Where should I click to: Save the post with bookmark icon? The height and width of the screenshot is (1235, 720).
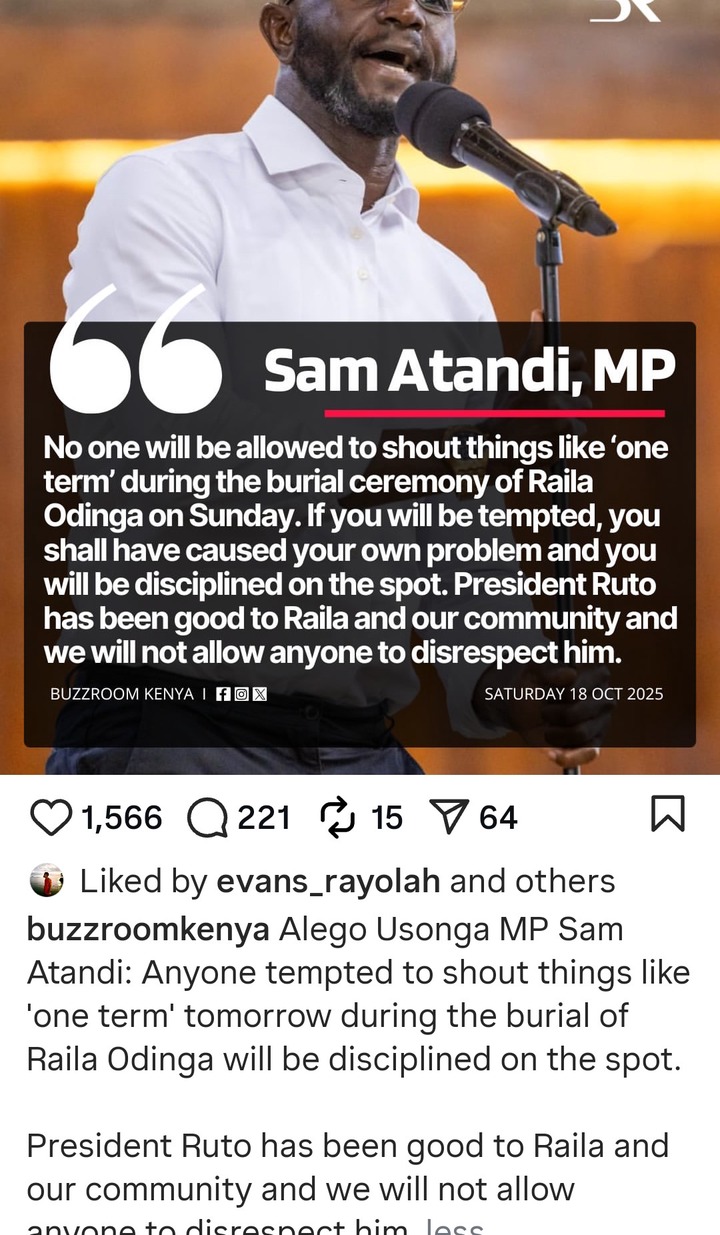pyautogui.click(x=667, y=813)
